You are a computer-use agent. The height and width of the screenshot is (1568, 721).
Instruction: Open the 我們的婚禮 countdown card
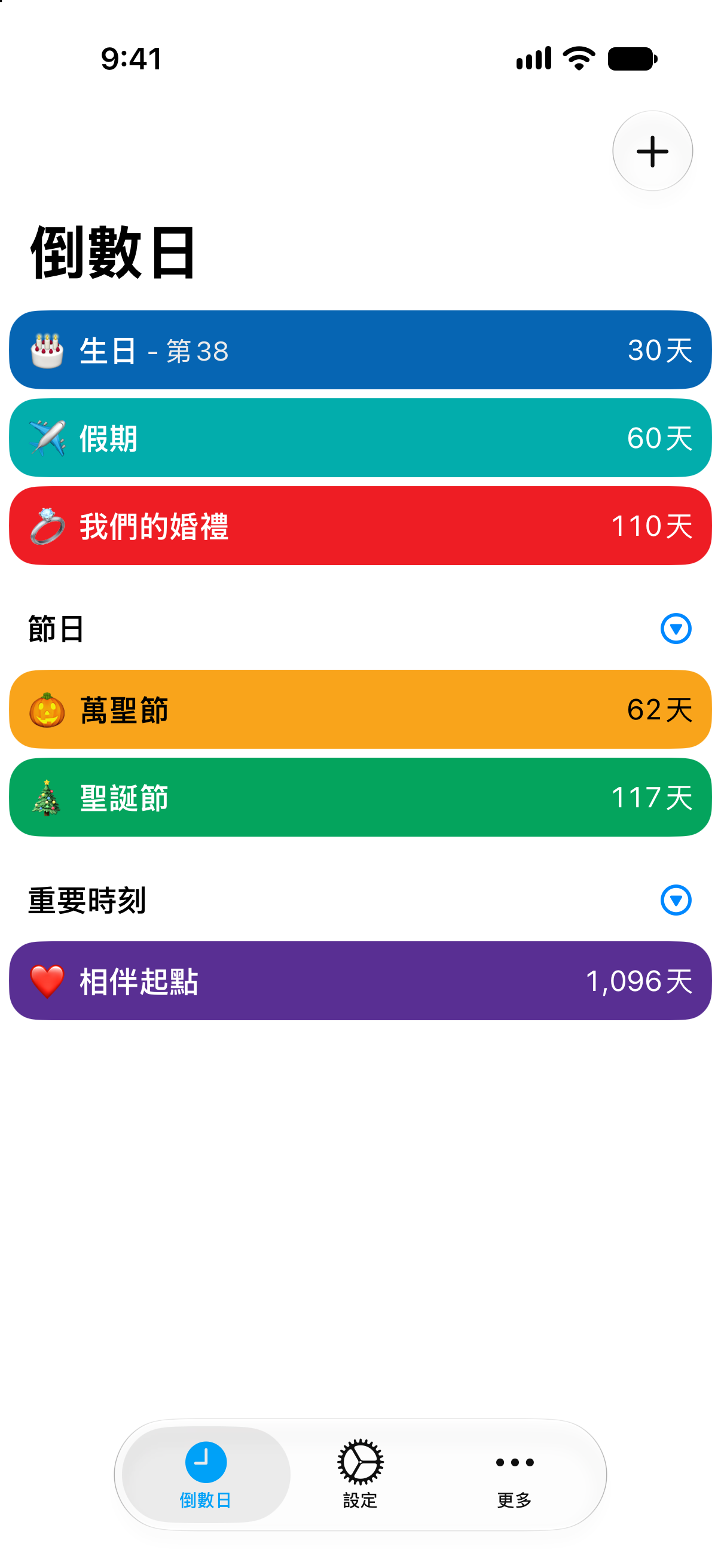click(x=360, y=525)
